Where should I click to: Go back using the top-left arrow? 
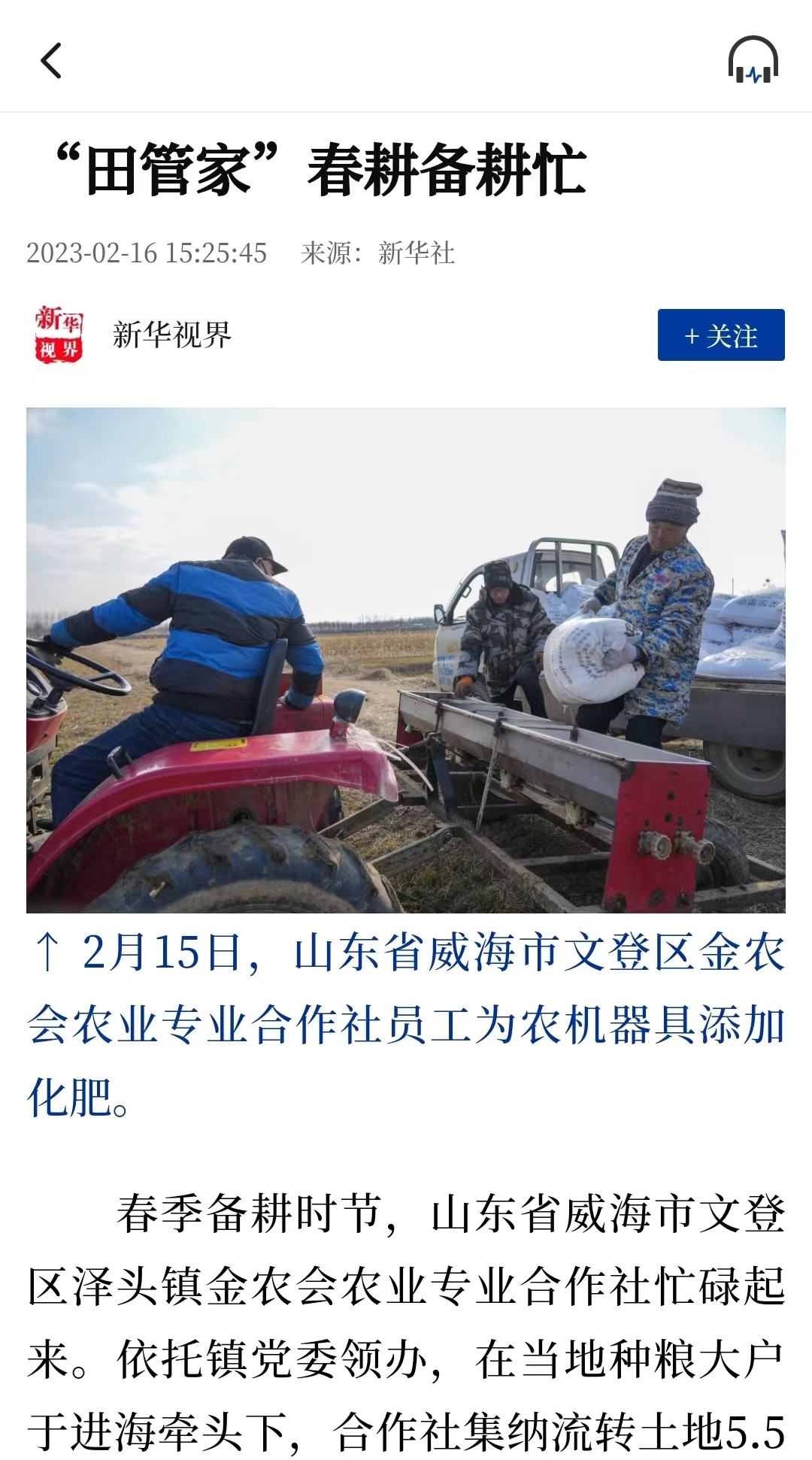(51, 60)
